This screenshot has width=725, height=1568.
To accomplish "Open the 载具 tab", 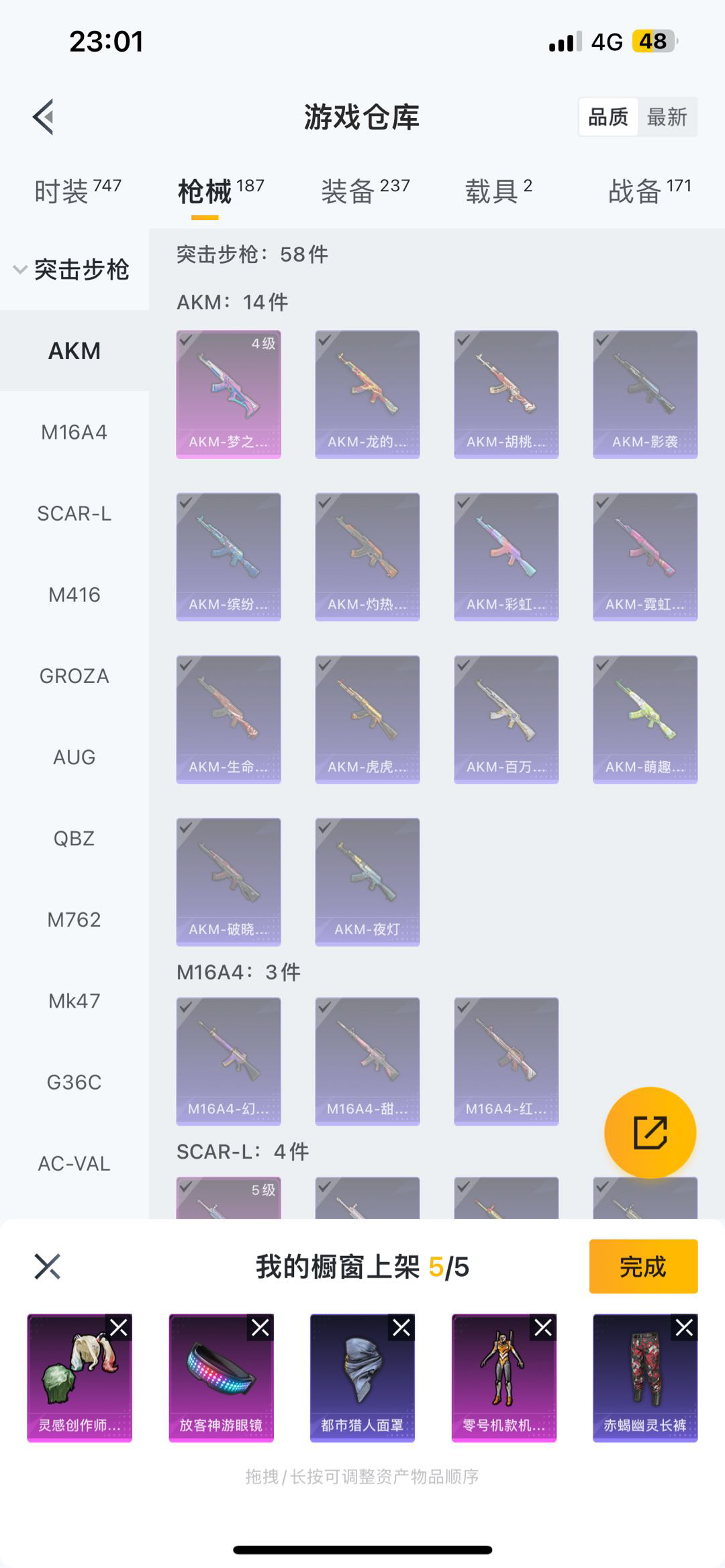I will point(498,191).
